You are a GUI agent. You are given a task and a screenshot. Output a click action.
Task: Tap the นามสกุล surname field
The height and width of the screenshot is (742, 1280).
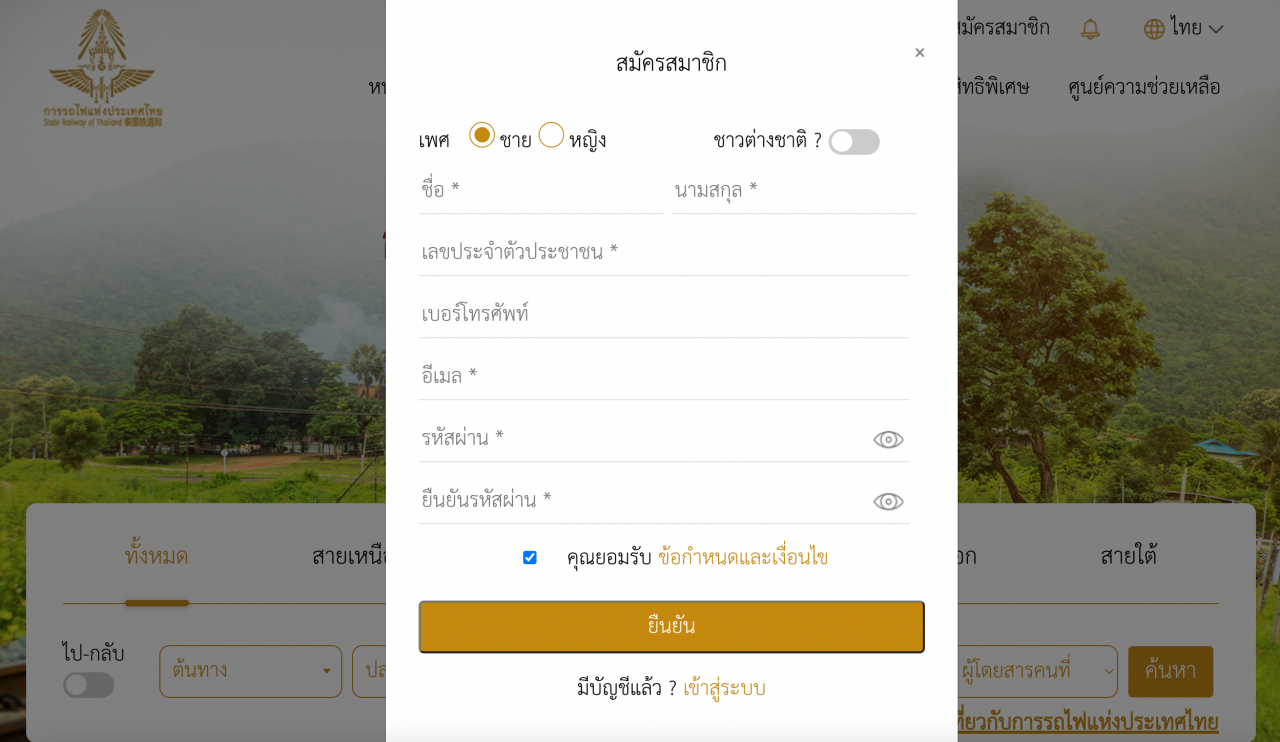click(793, 190)
